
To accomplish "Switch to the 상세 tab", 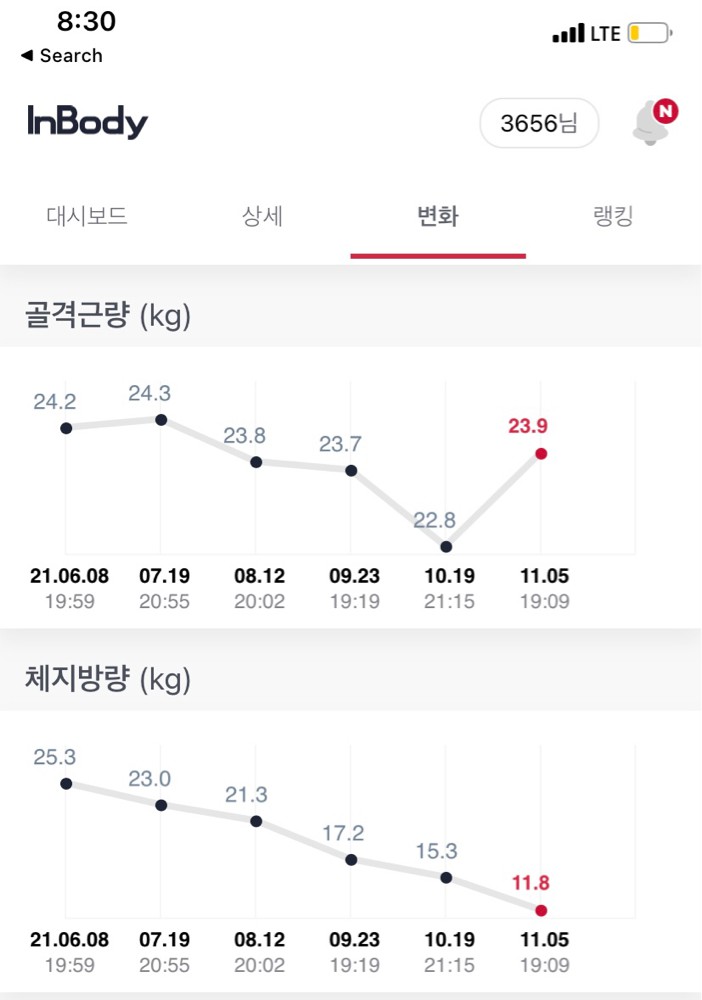I will [263, 216].
